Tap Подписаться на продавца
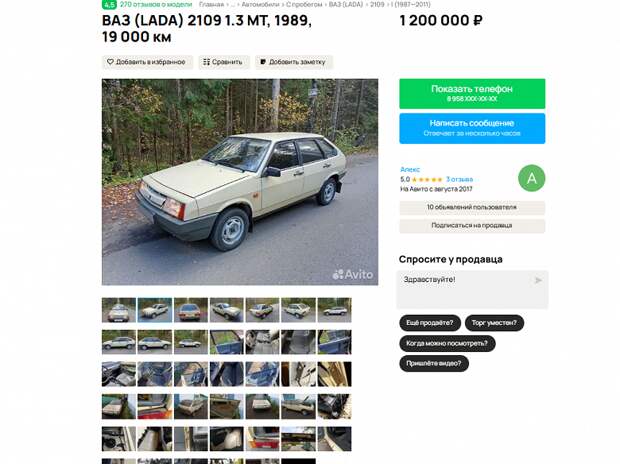The height and width of the screenshot is (464, 620). (472, 226)
